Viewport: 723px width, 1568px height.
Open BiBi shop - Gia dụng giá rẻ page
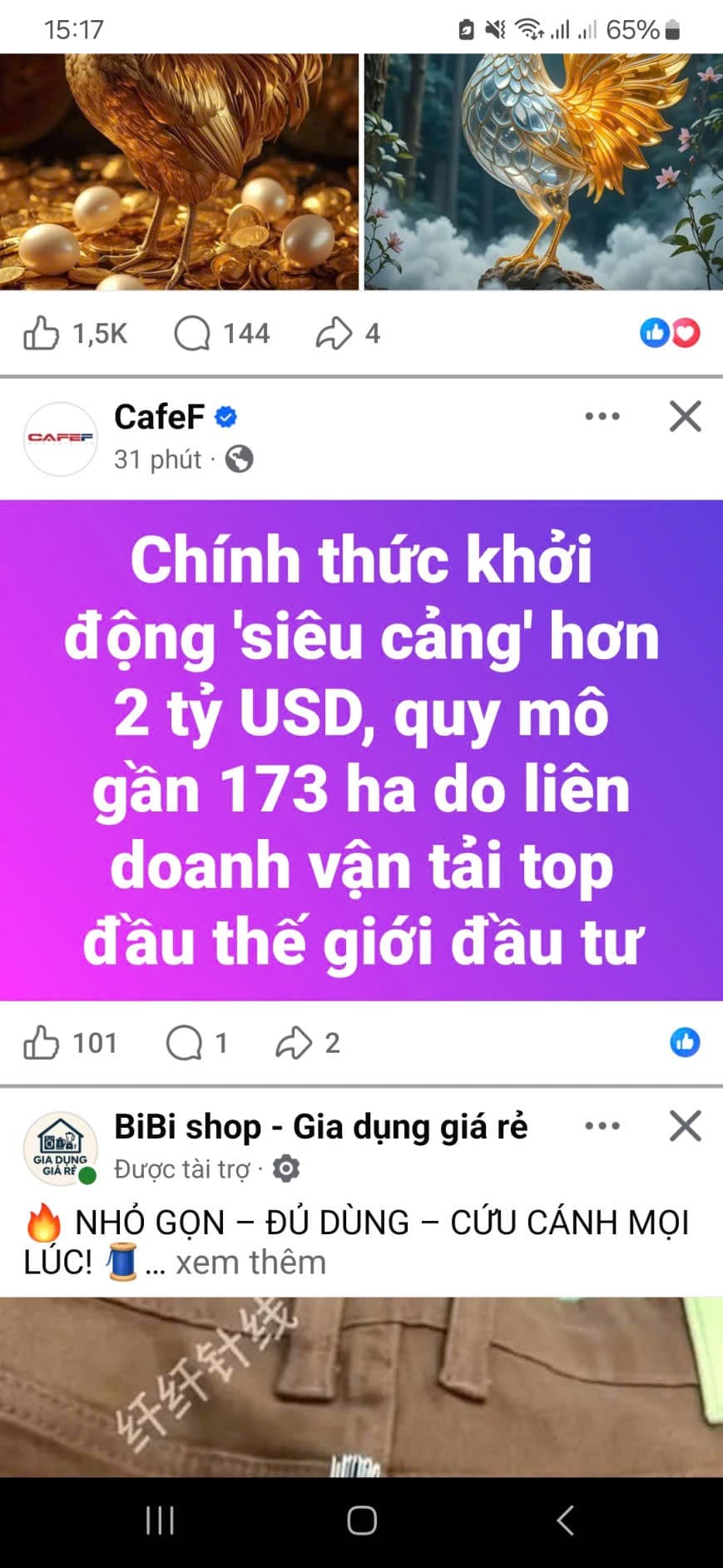320,1127
